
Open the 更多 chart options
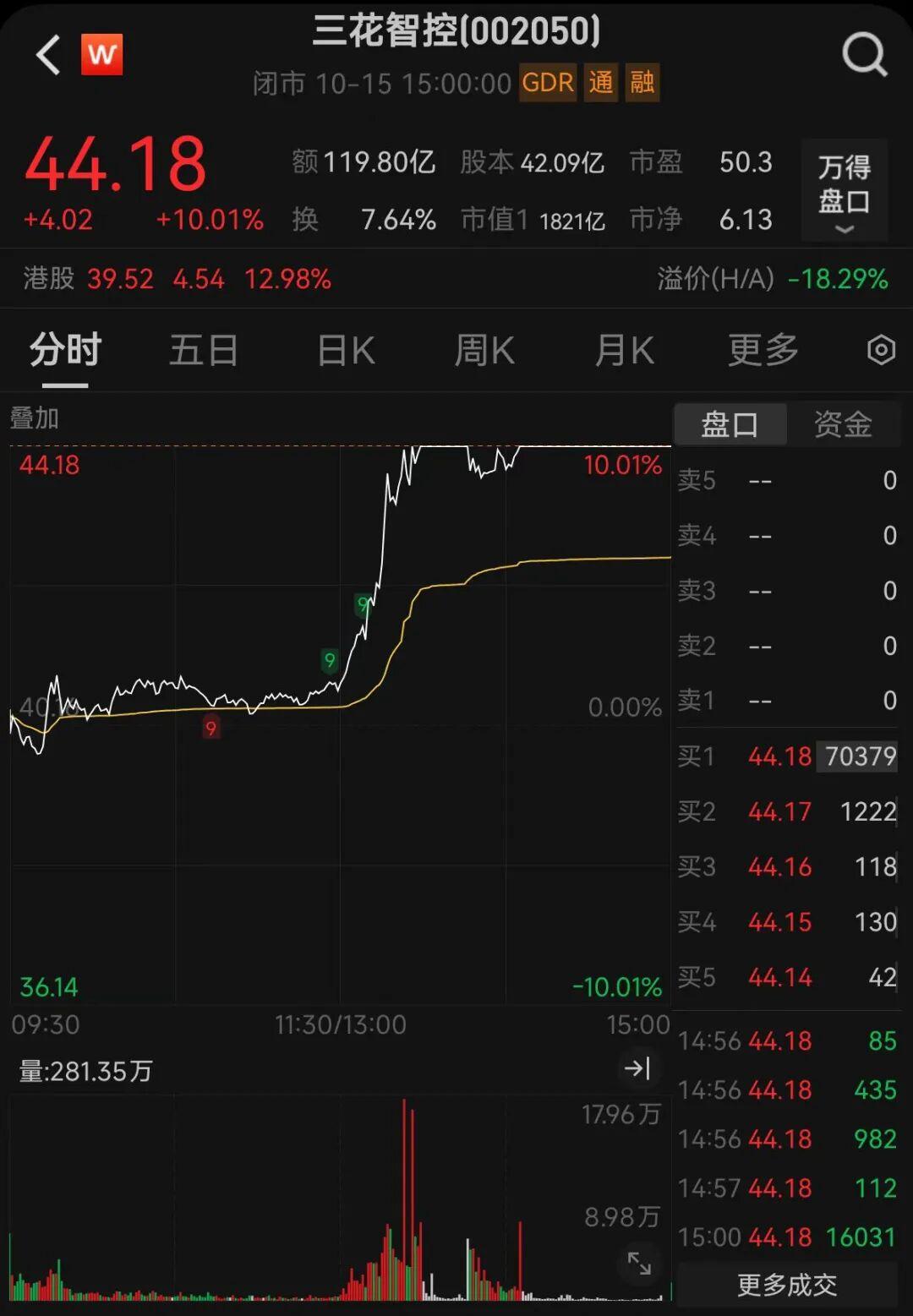click(763, 350)
